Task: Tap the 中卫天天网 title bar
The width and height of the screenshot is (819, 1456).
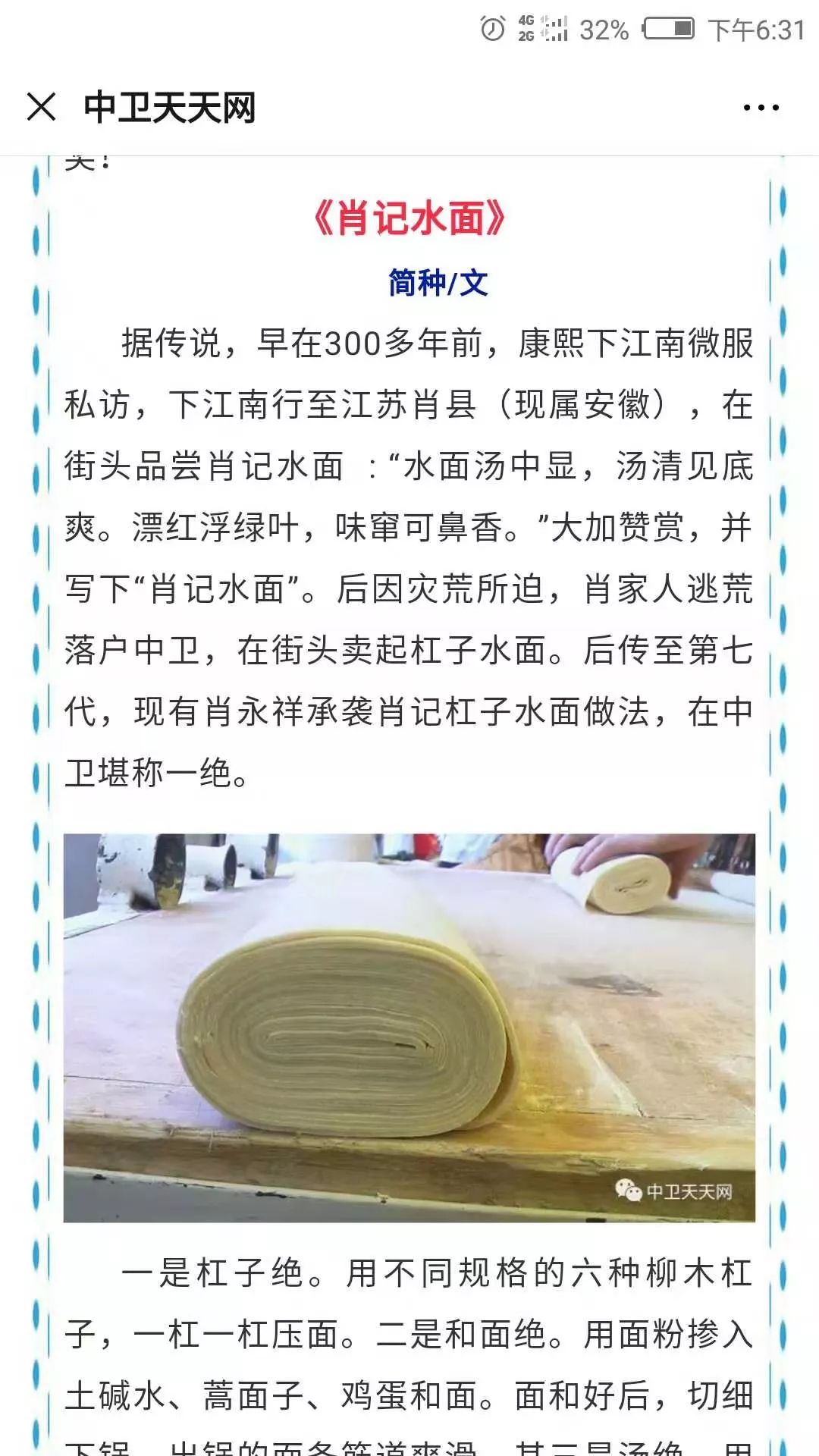Action: coord(171,108)
